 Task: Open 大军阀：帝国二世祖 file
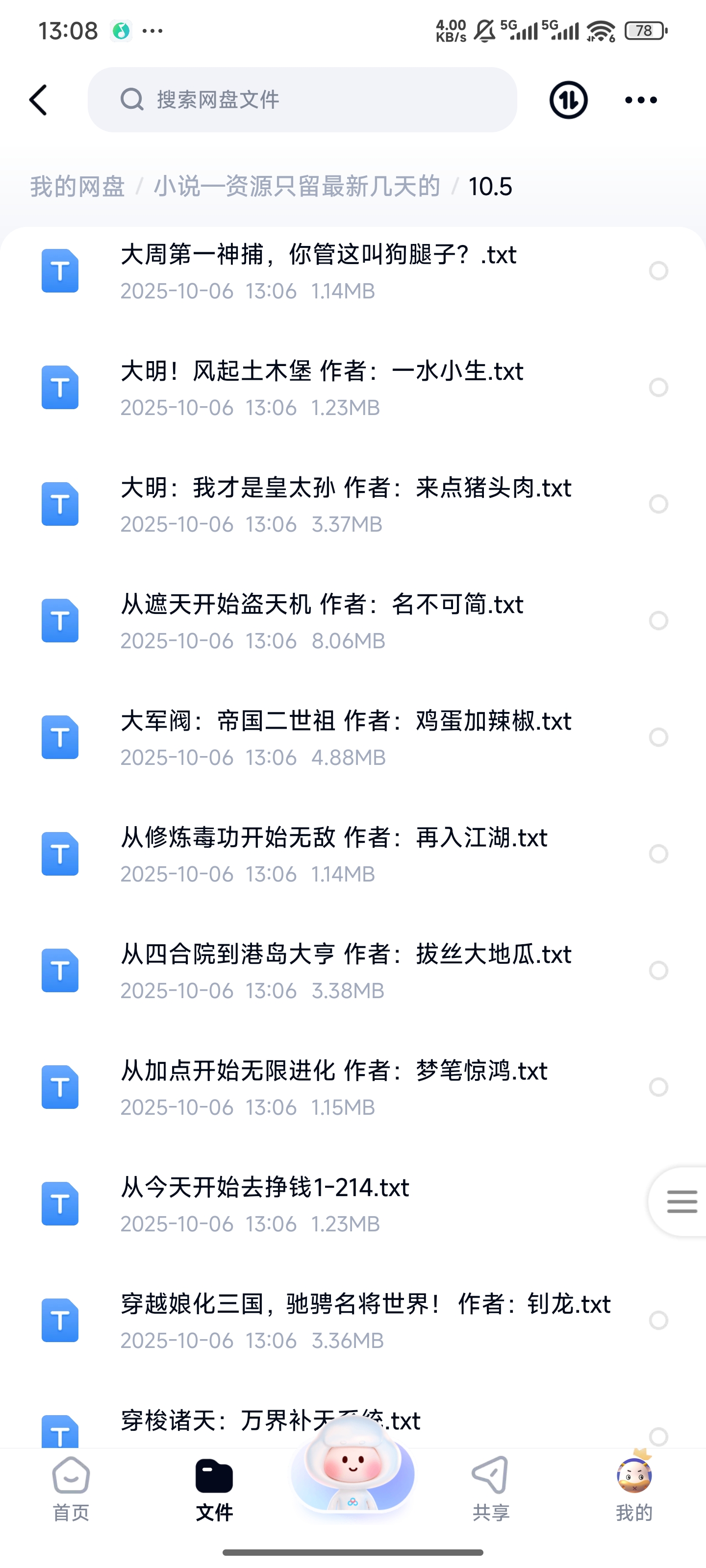point(345,737)
